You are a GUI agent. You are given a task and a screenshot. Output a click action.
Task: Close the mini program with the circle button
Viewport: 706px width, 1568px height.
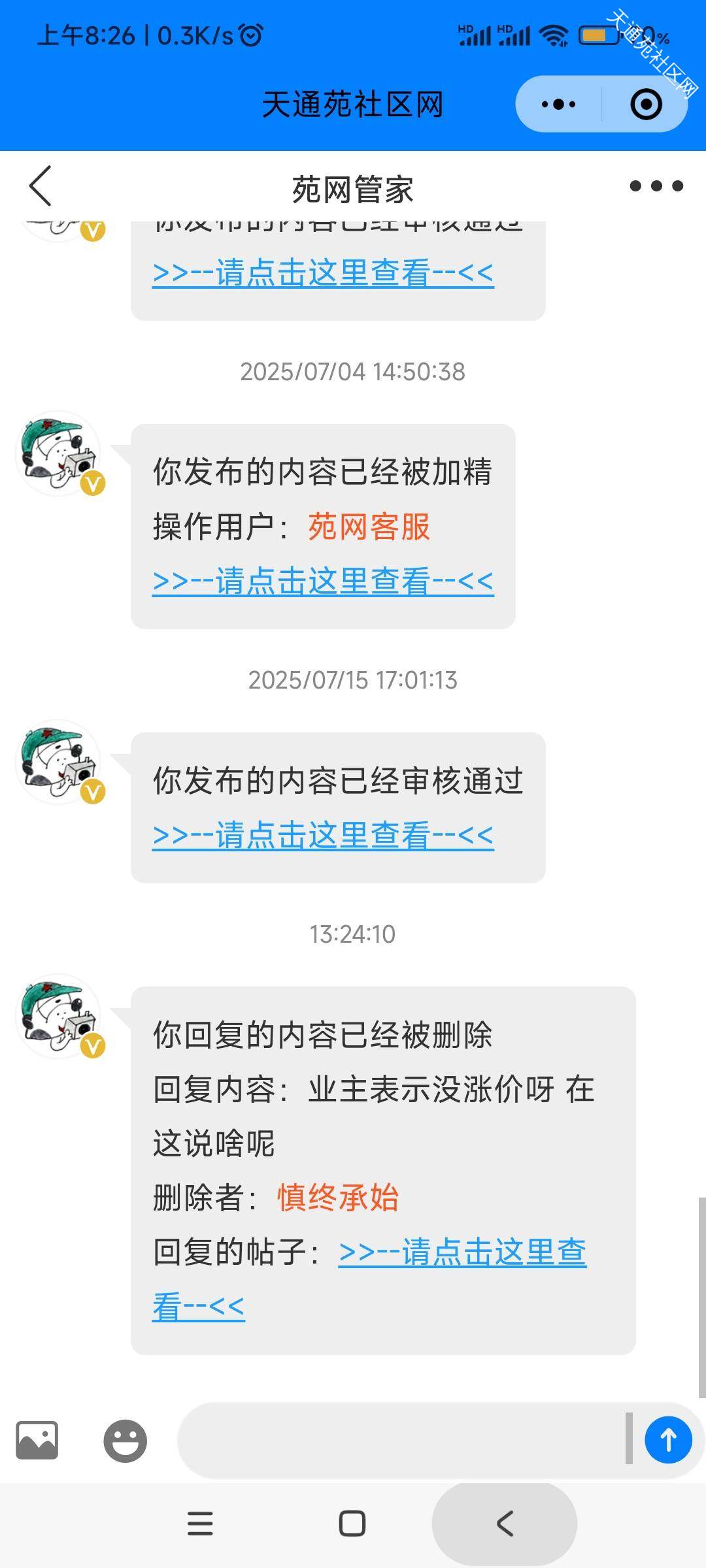[x=646, y=104]
